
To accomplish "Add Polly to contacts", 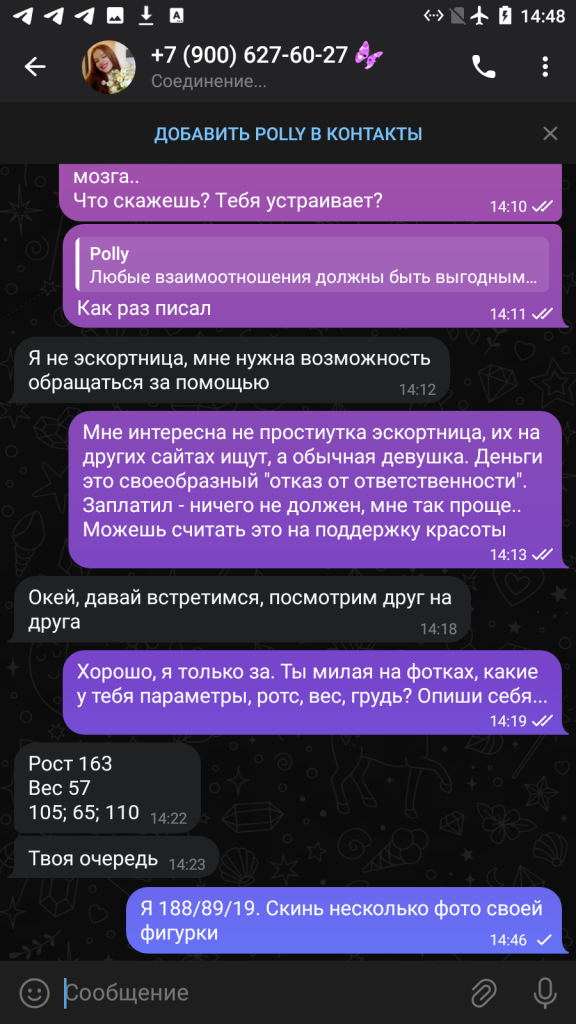I will point(288,135).
